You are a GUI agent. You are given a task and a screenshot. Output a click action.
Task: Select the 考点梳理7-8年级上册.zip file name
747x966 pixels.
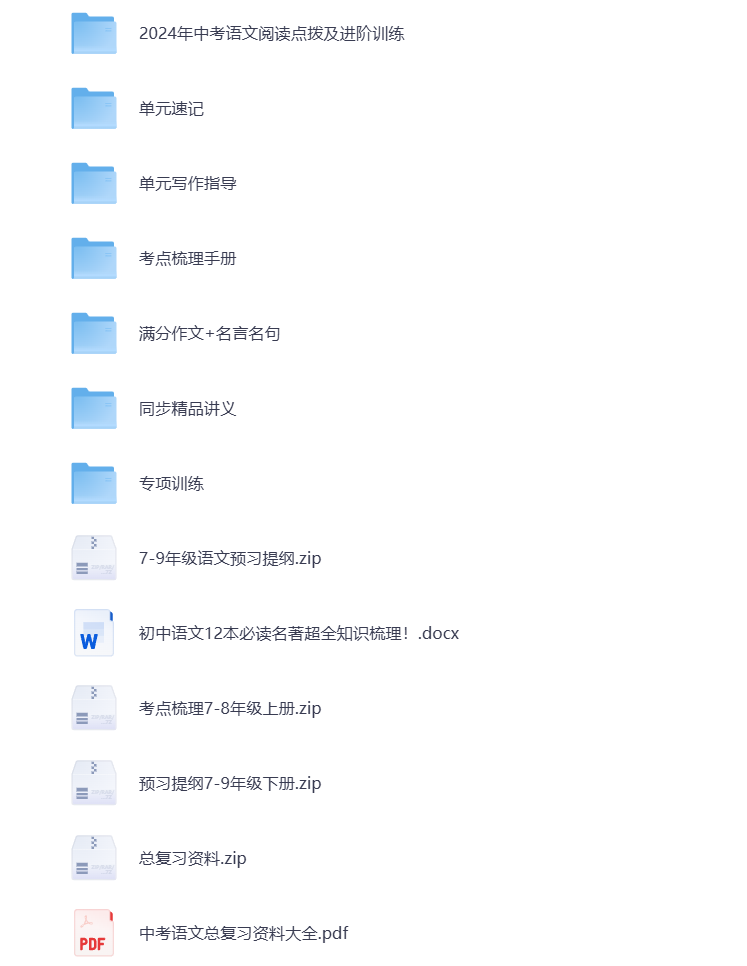[228, 708]
